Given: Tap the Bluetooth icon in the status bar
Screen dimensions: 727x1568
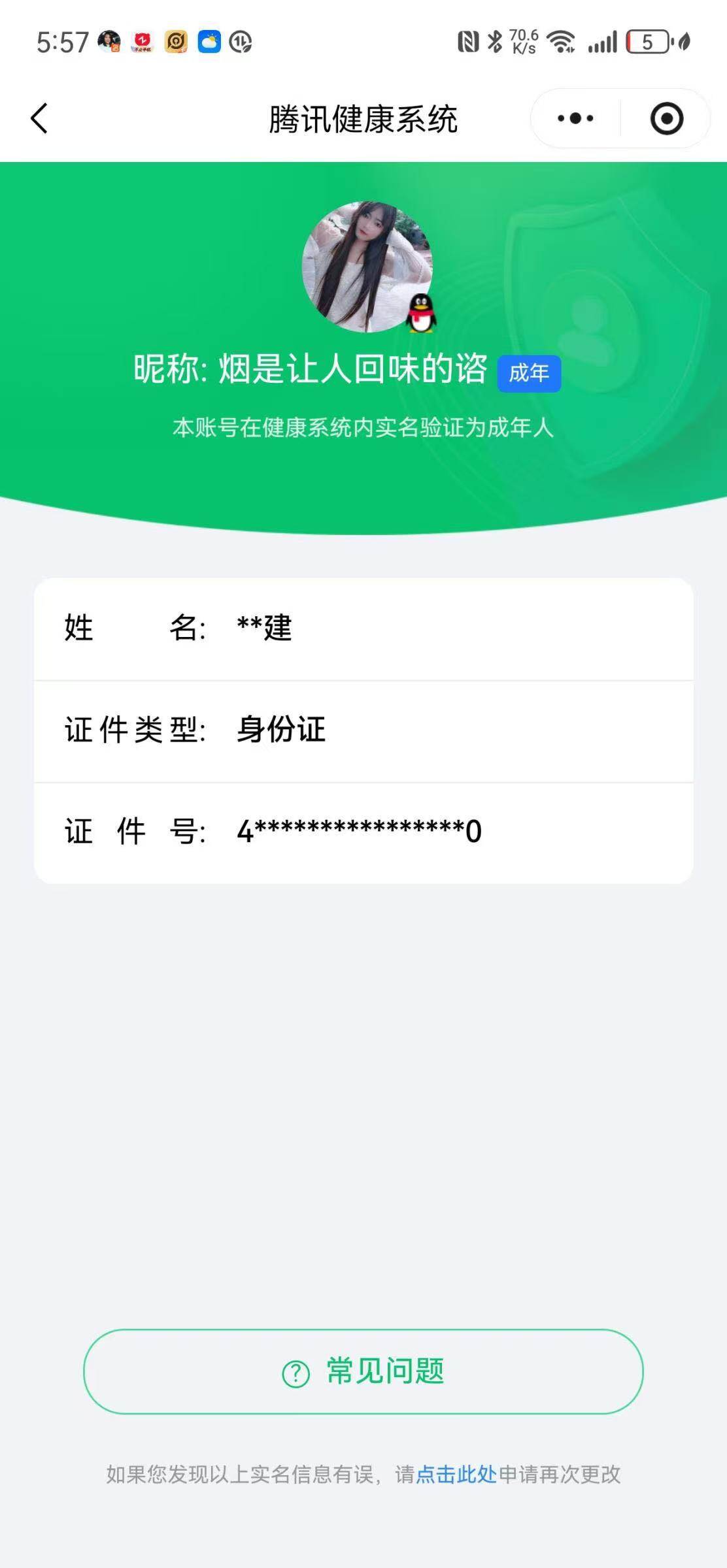Looking at the screenshot, I should 495,41.
